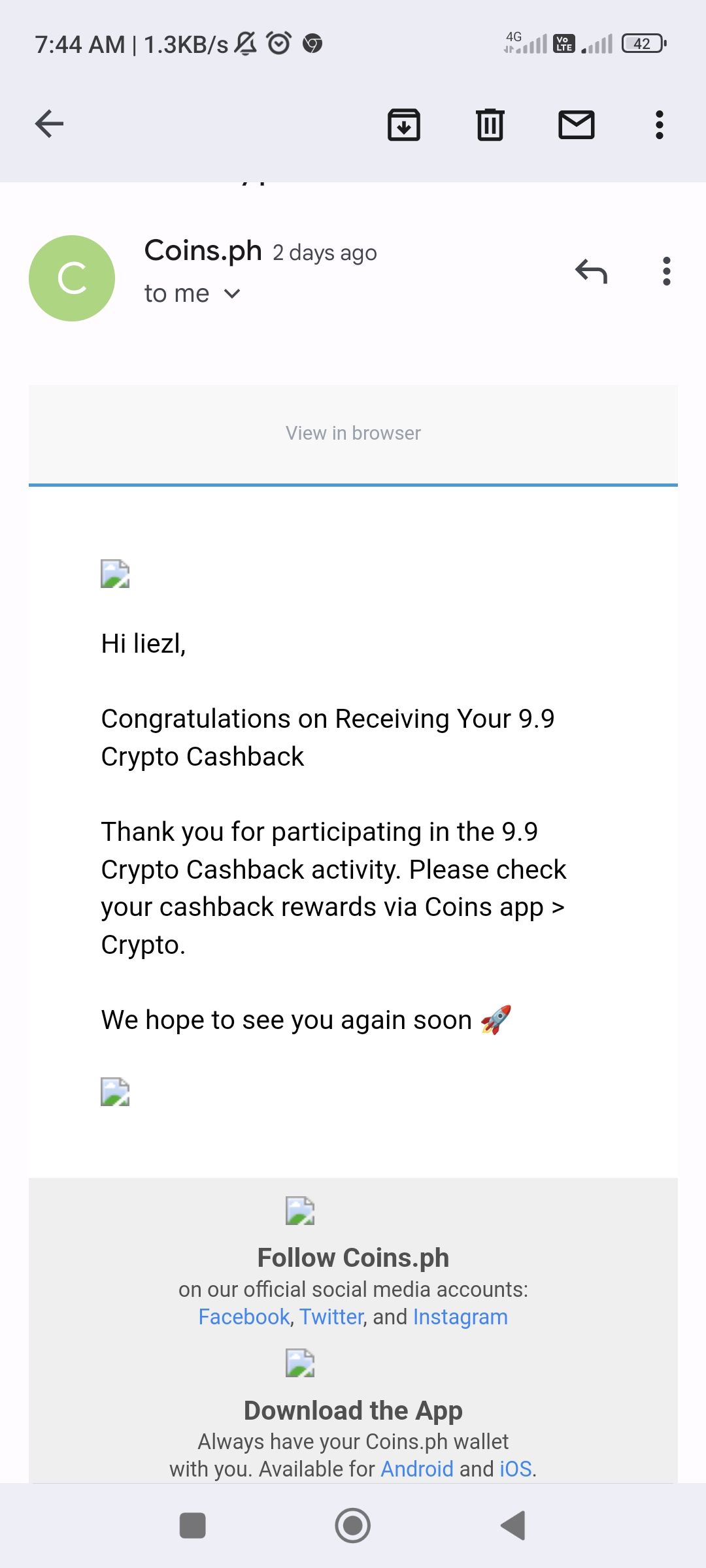Image resolution: width=706 pixels, height=1568 pixels.
Task: Visit the Twitter link
Action: click(331, 1317)
